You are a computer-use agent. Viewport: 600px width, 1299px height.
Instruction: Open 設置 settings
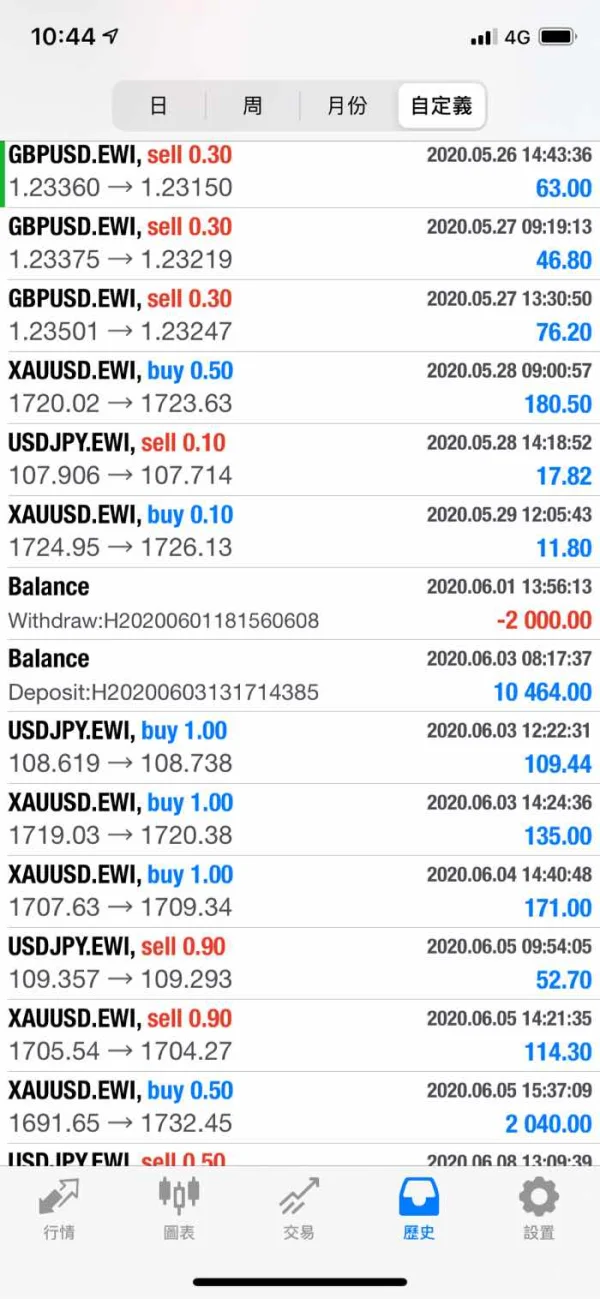(539, 1208)
